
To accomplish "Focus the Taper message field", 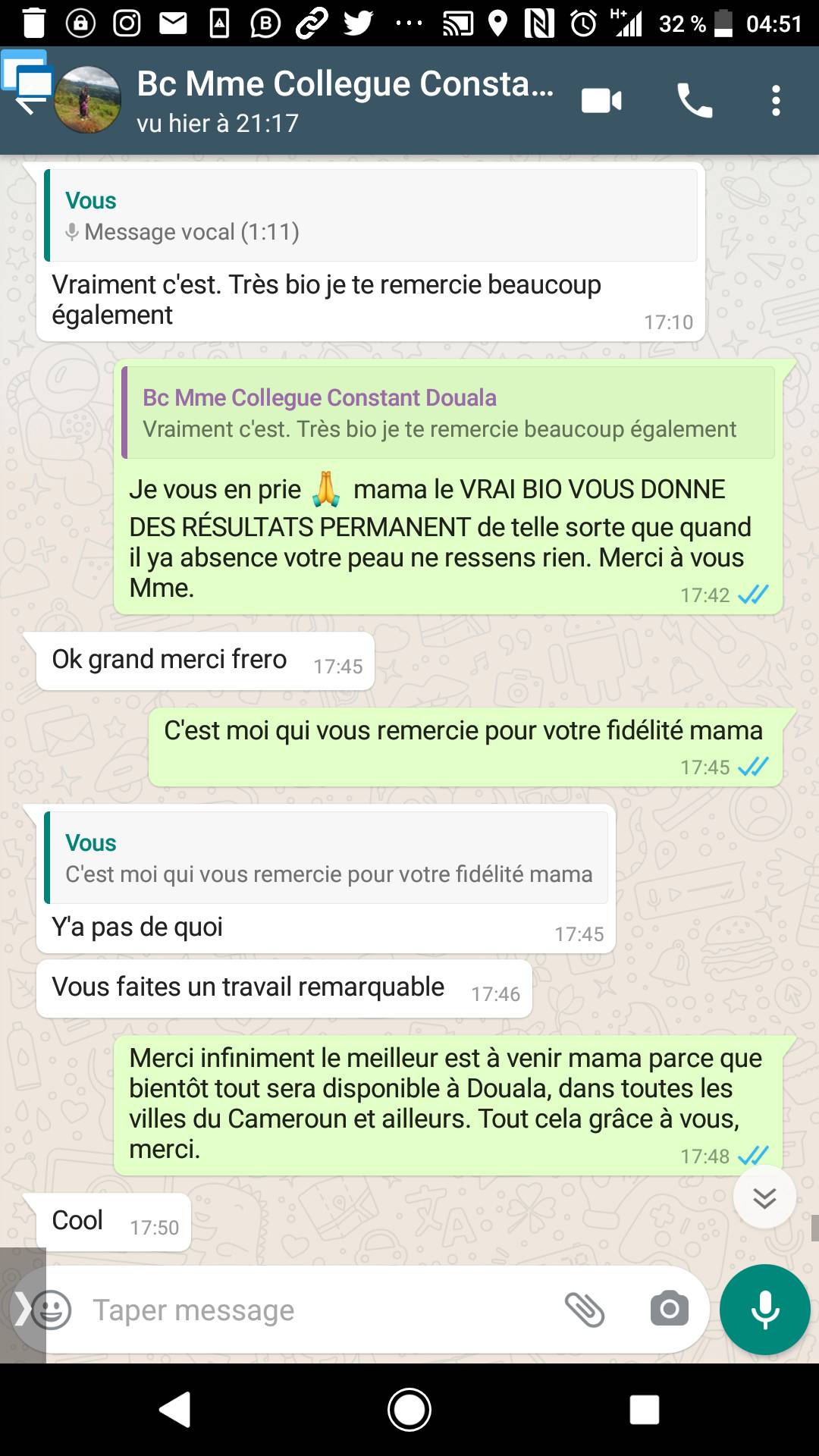I will tap(318, 1310).
